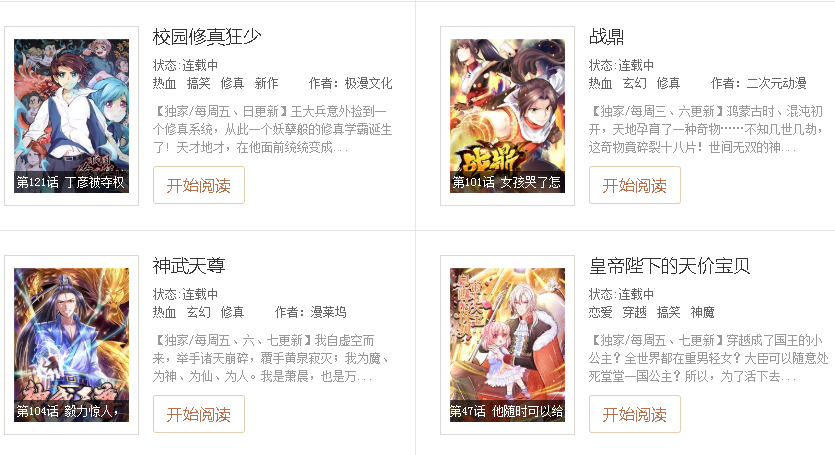Open the 校园修真狂少 cover image
Screen dimensions: 835x455
71,115
